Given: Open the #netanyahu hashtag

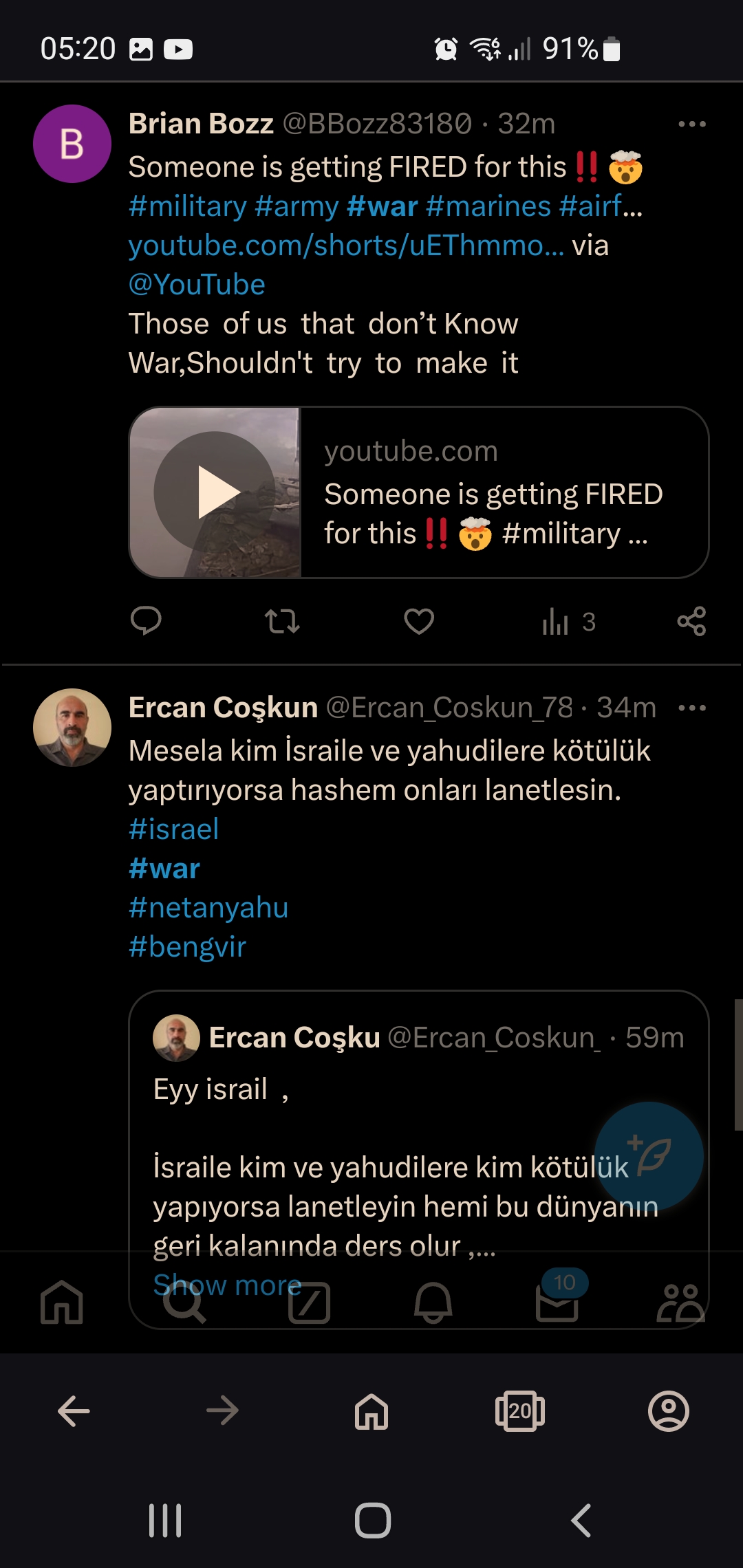Looking at the screenshot, I should [208, 908].
